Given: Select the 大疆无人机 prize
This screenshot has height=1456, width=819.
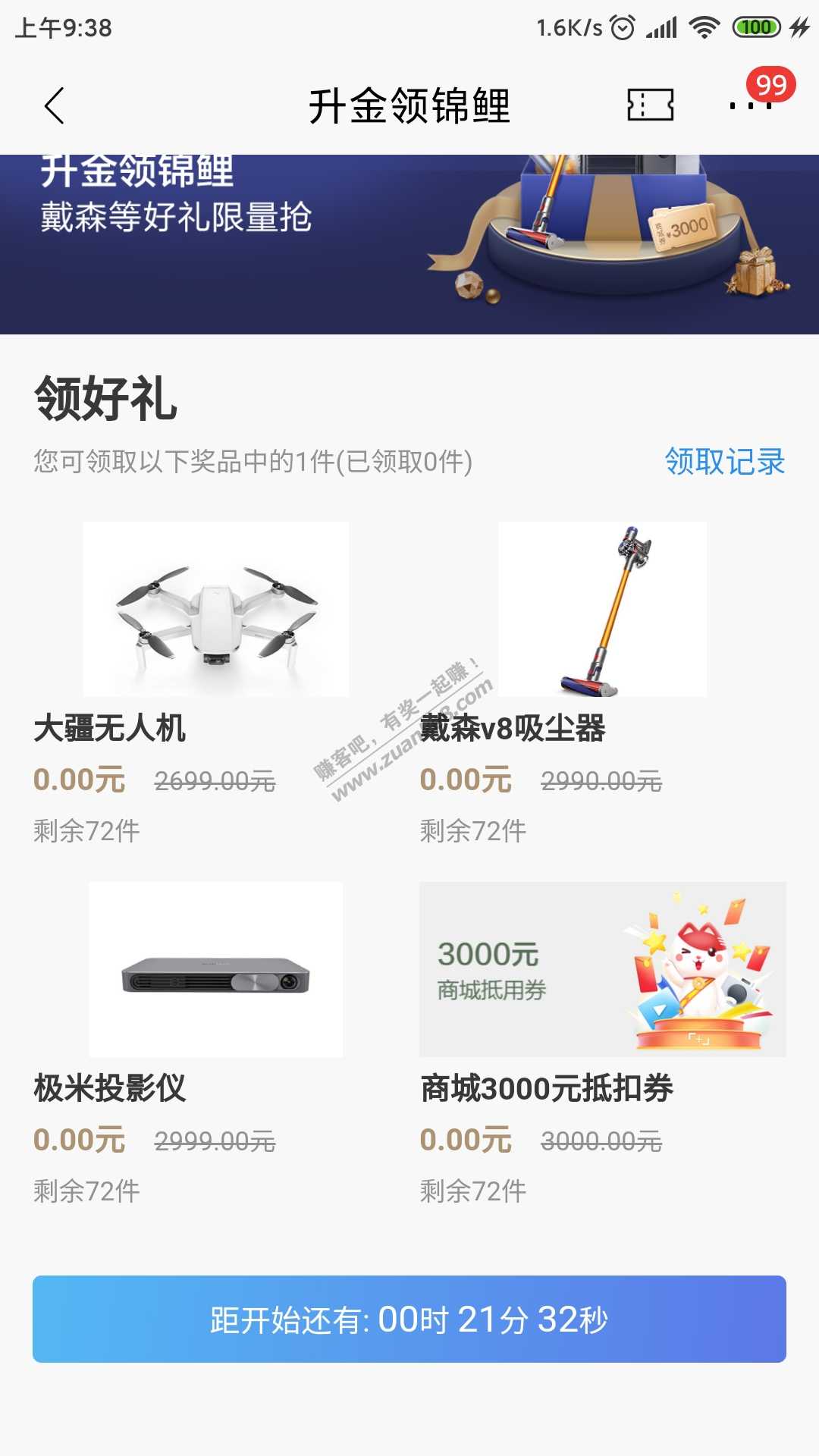Looking at the screenshot, I should coord(215,609).
